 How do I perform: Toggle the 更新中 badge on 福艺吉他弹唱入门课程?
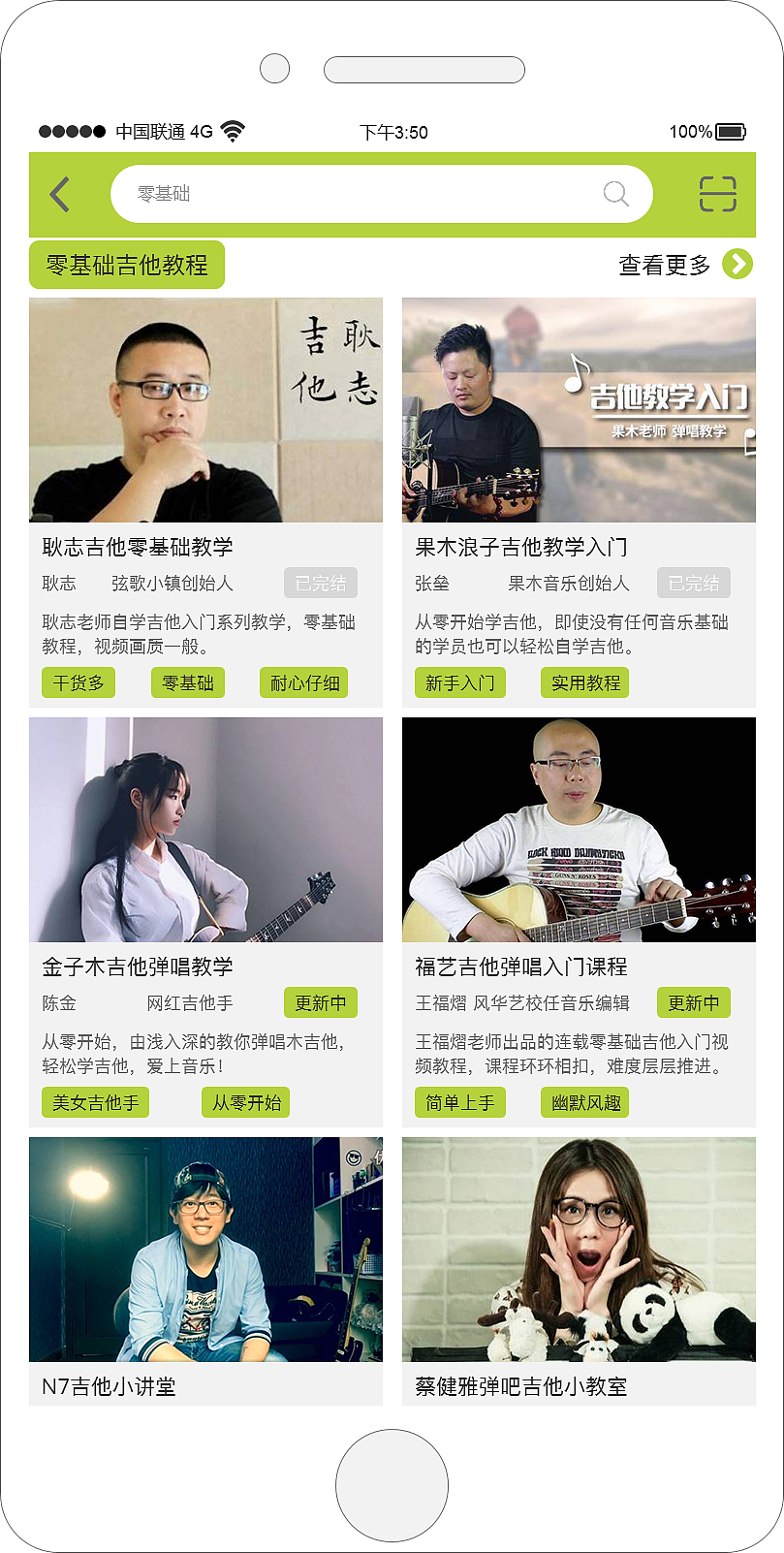694,1002
